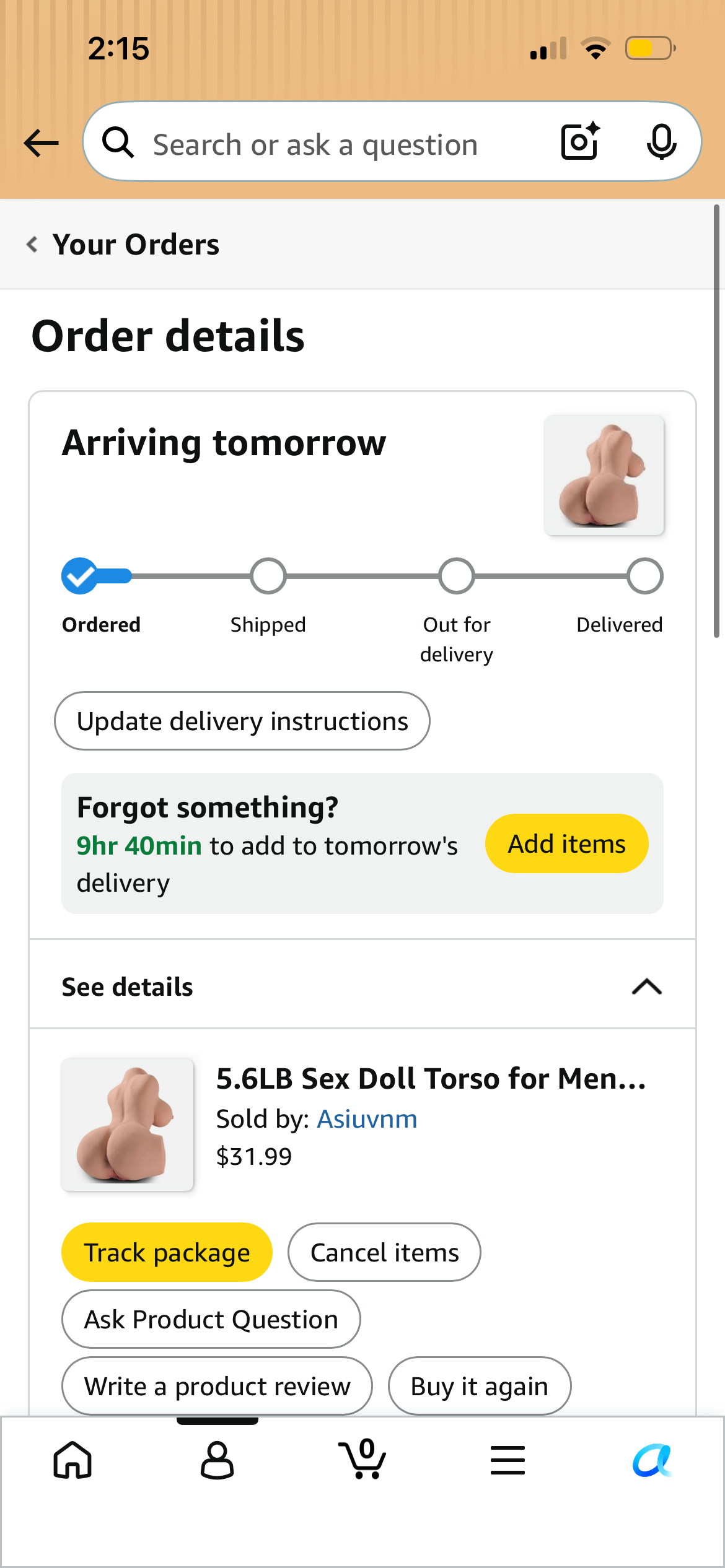Start voice search with the microphone
Screen dimensions: 725x1568
[661, 142]
